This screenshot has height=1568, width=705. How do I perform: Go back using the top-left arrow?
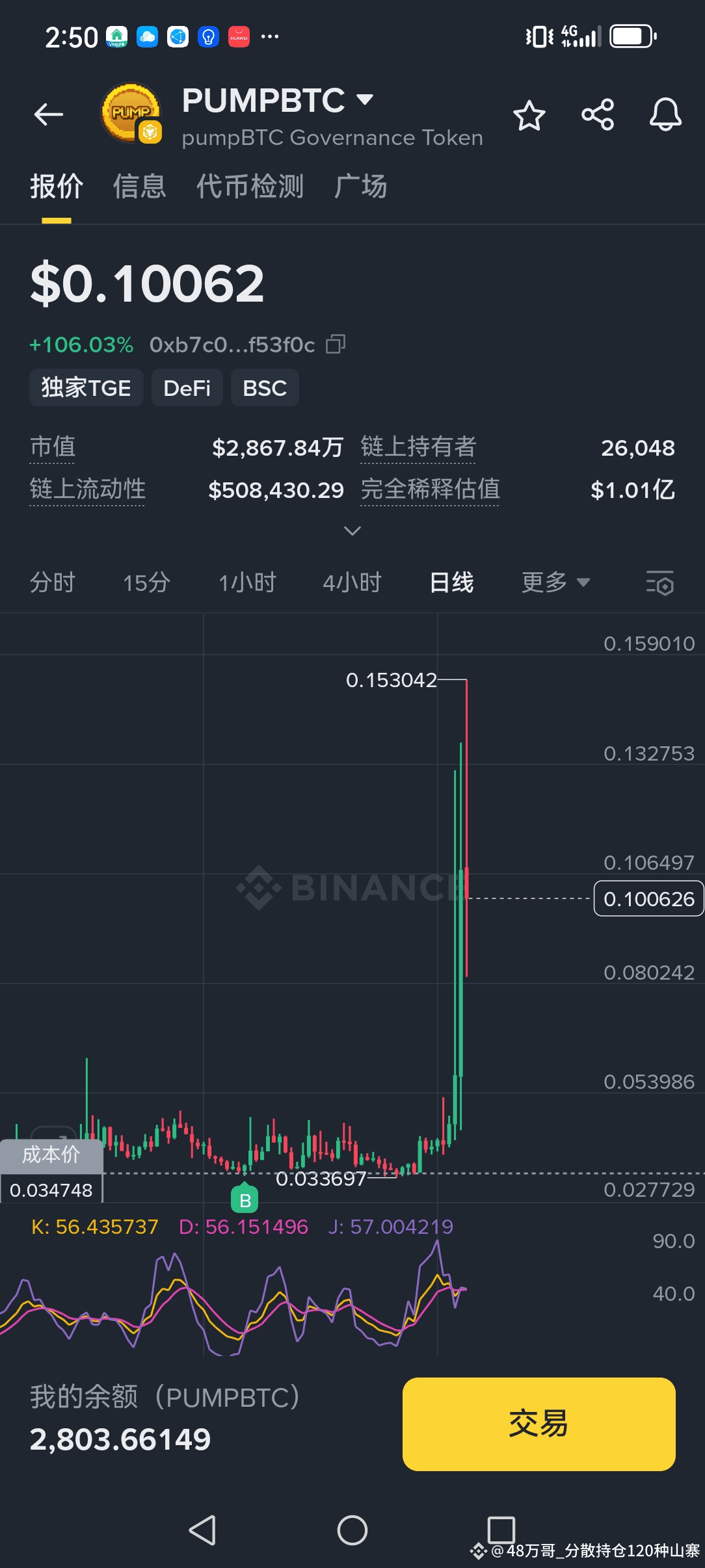pos(49,115)
